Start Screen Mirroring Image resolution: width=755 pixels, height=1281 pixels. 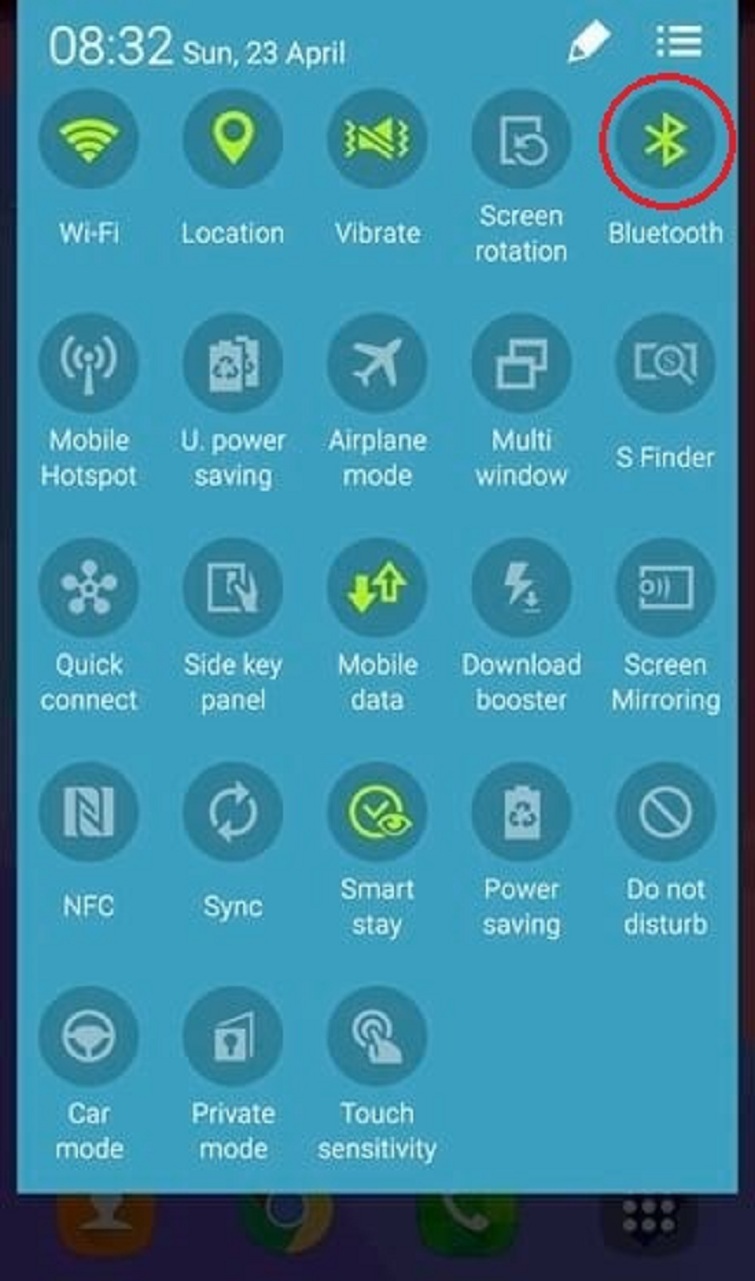tap(665, 588)
